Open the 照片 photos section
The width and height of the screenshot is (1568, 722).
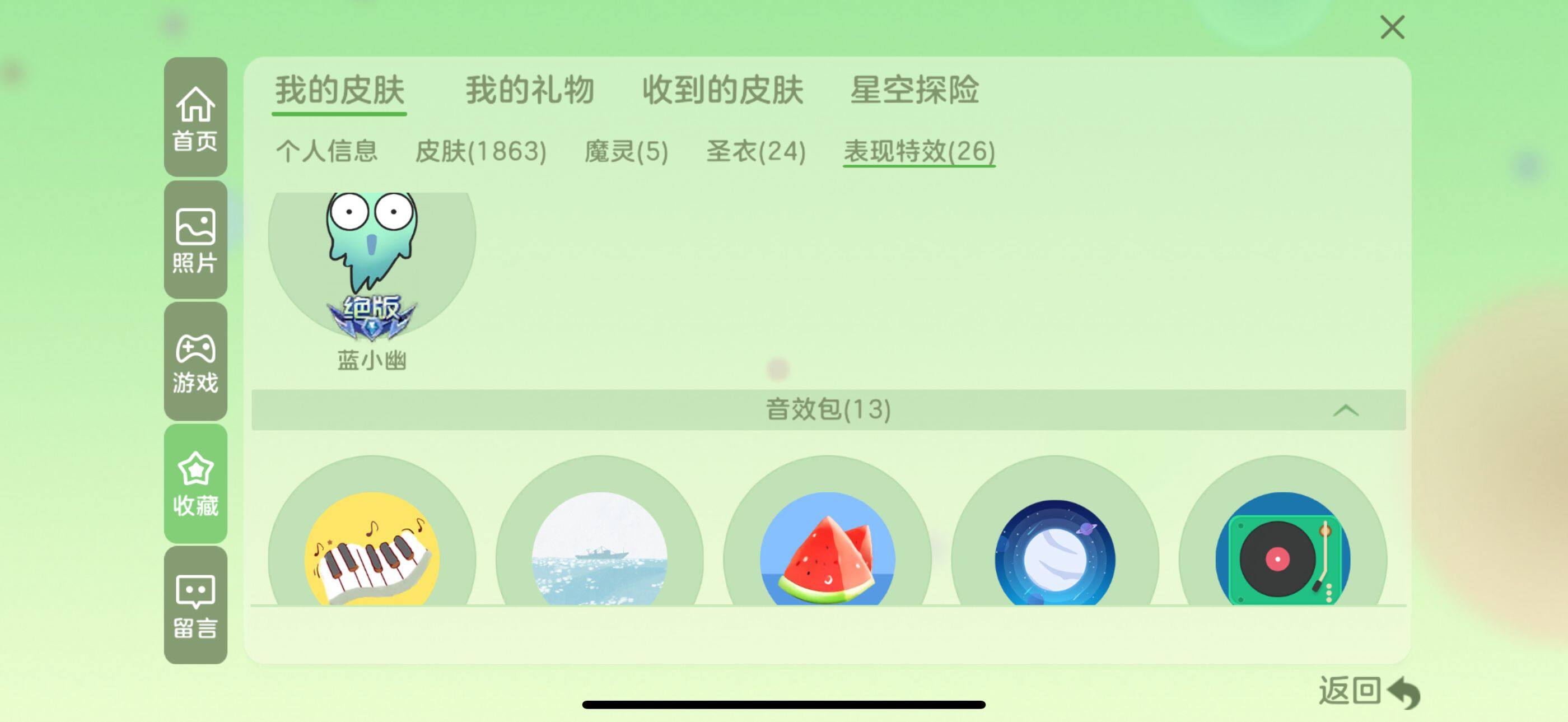pyautogui.click(x=195, y=240)
